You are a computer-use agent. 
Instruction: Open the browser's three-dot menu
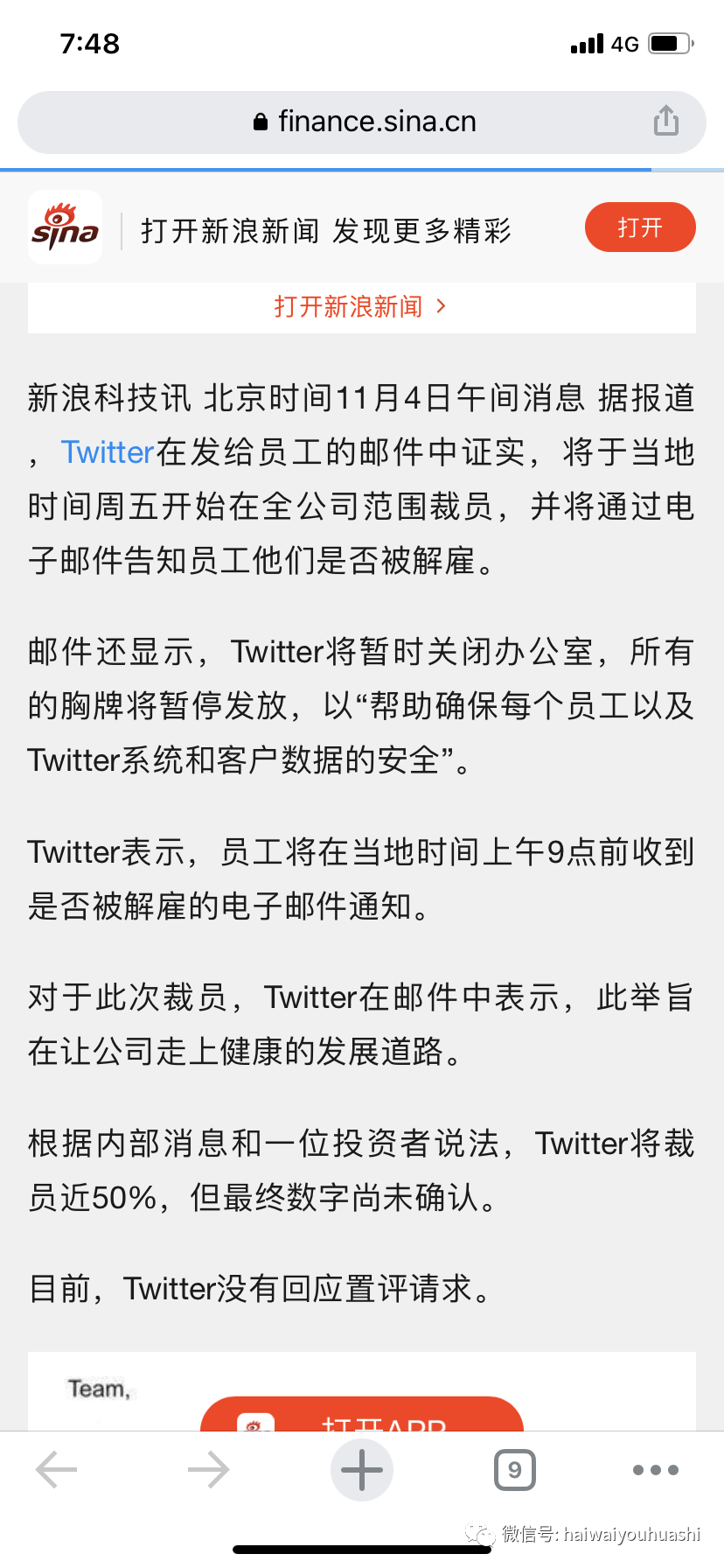[x=655, y=1469]
